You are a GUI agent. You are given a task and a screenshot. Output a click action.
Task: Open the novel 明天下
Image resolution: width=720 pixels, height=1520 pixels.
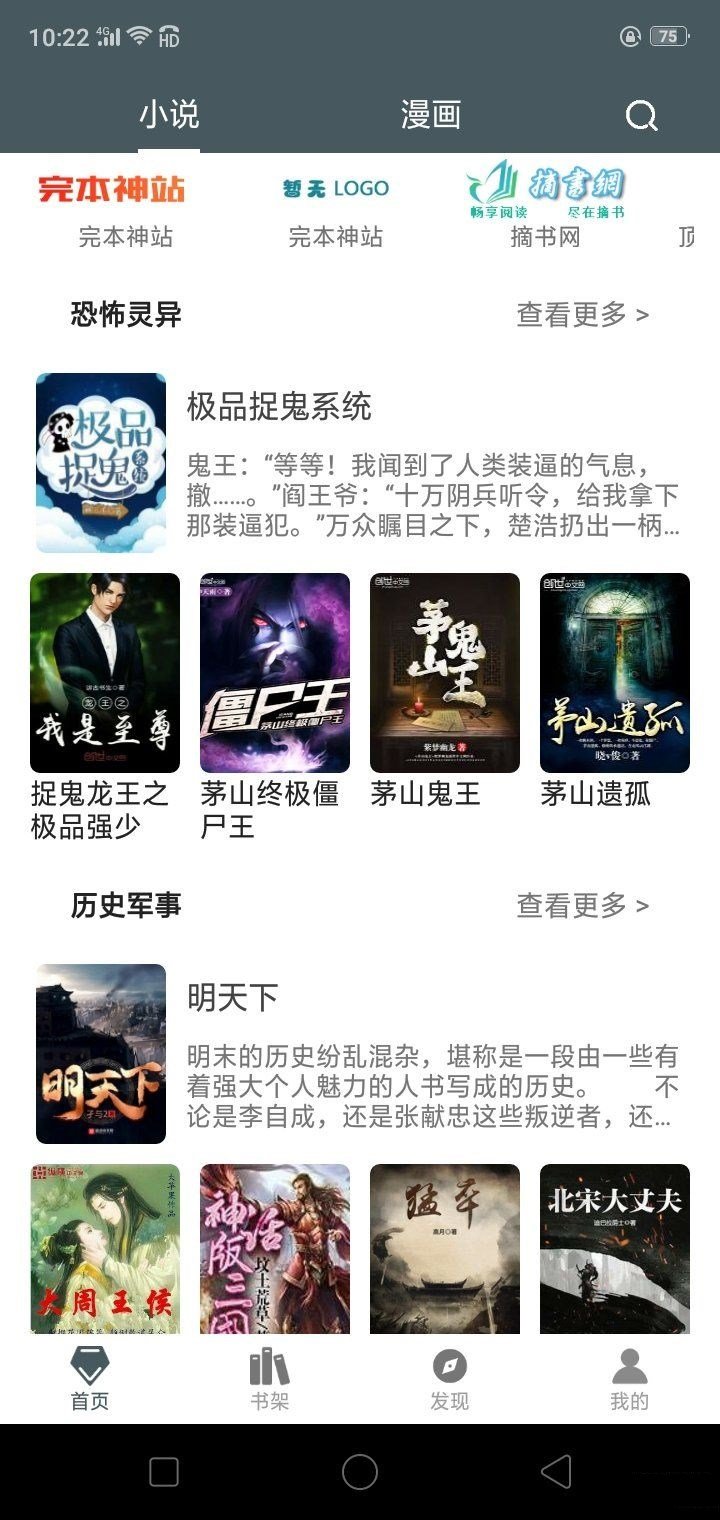232,997
